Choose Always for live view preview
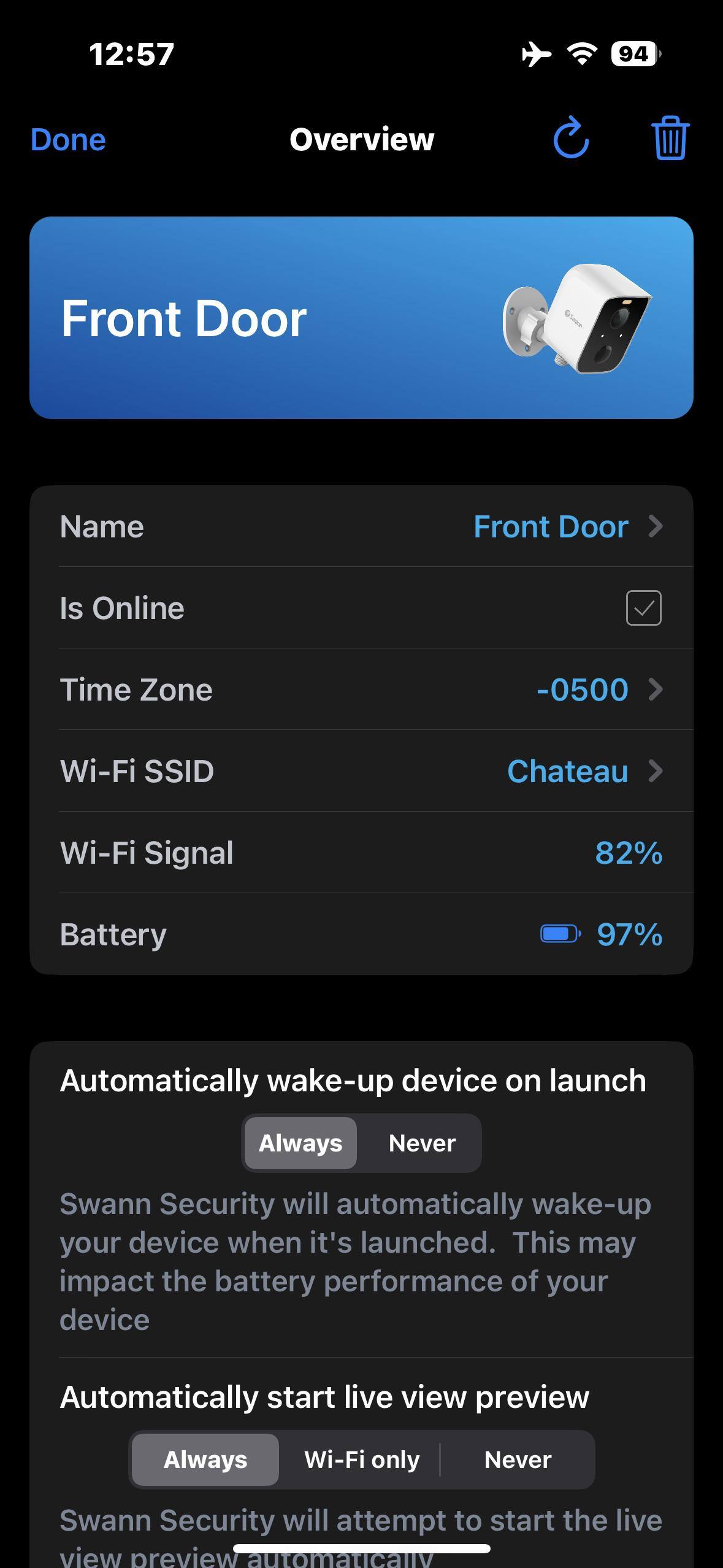Screen dimensions: 723x1568 pos(205,1460)
